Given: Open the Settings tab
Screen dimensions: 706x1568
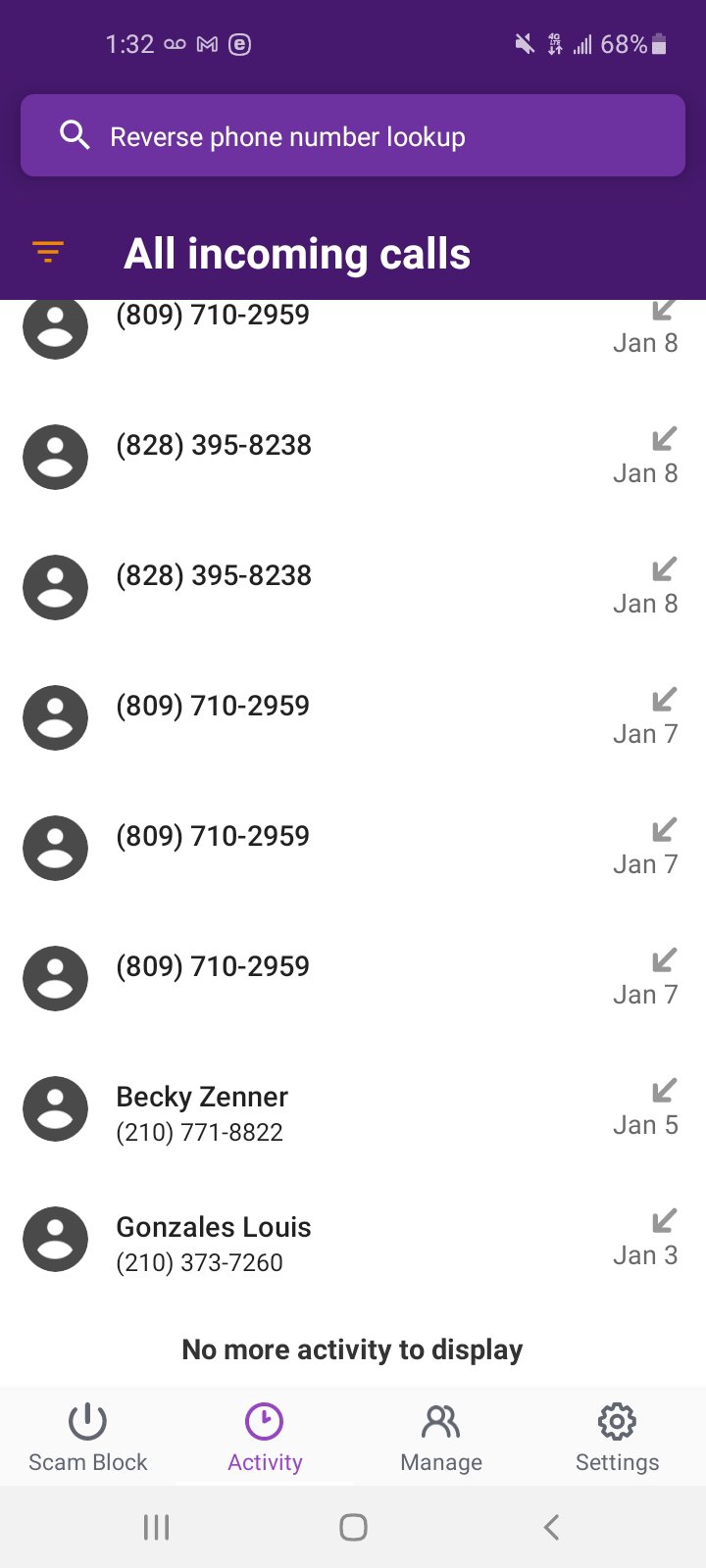Looking at the screenshot, I should click(x=617, y=1437).
